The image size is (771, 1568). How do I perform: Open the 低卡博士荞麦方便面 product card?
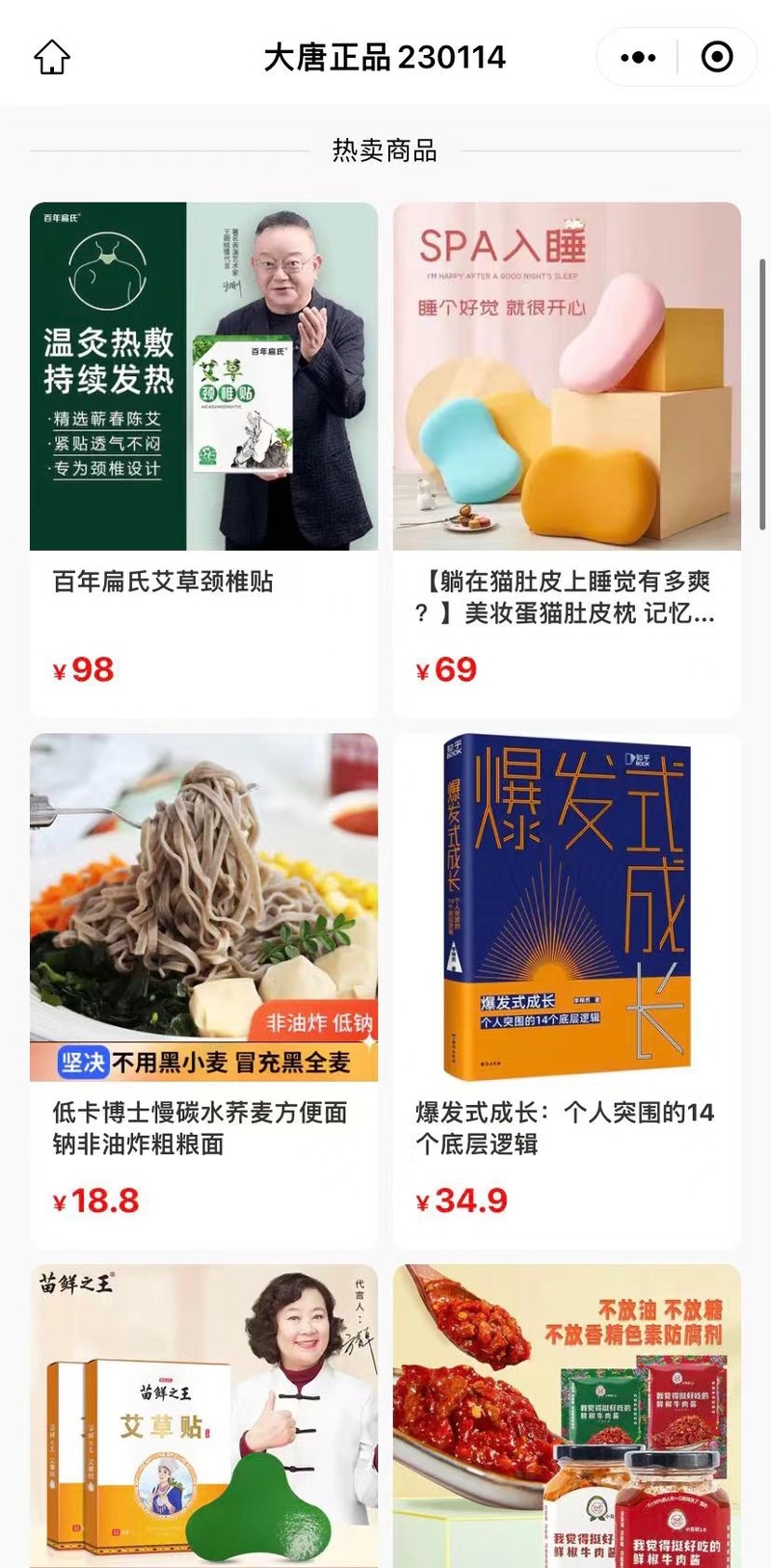pyautogui.click(x=203, y=990)
